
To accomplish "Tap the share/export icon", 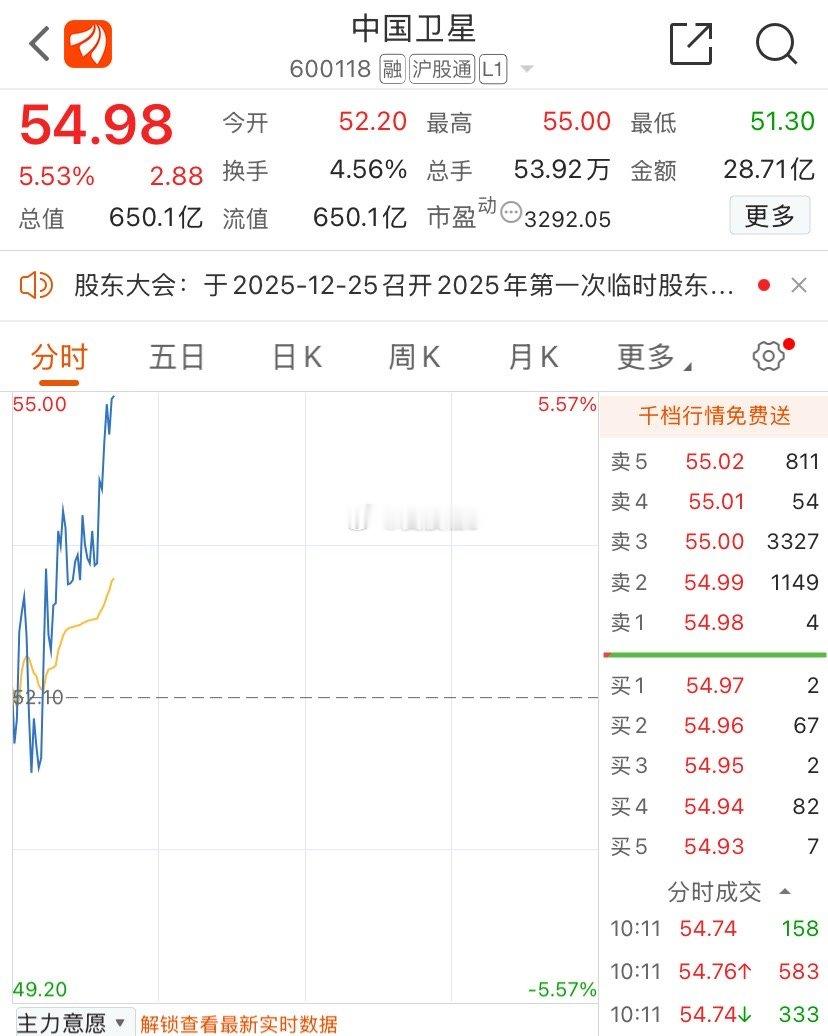I will click(690, 44).
